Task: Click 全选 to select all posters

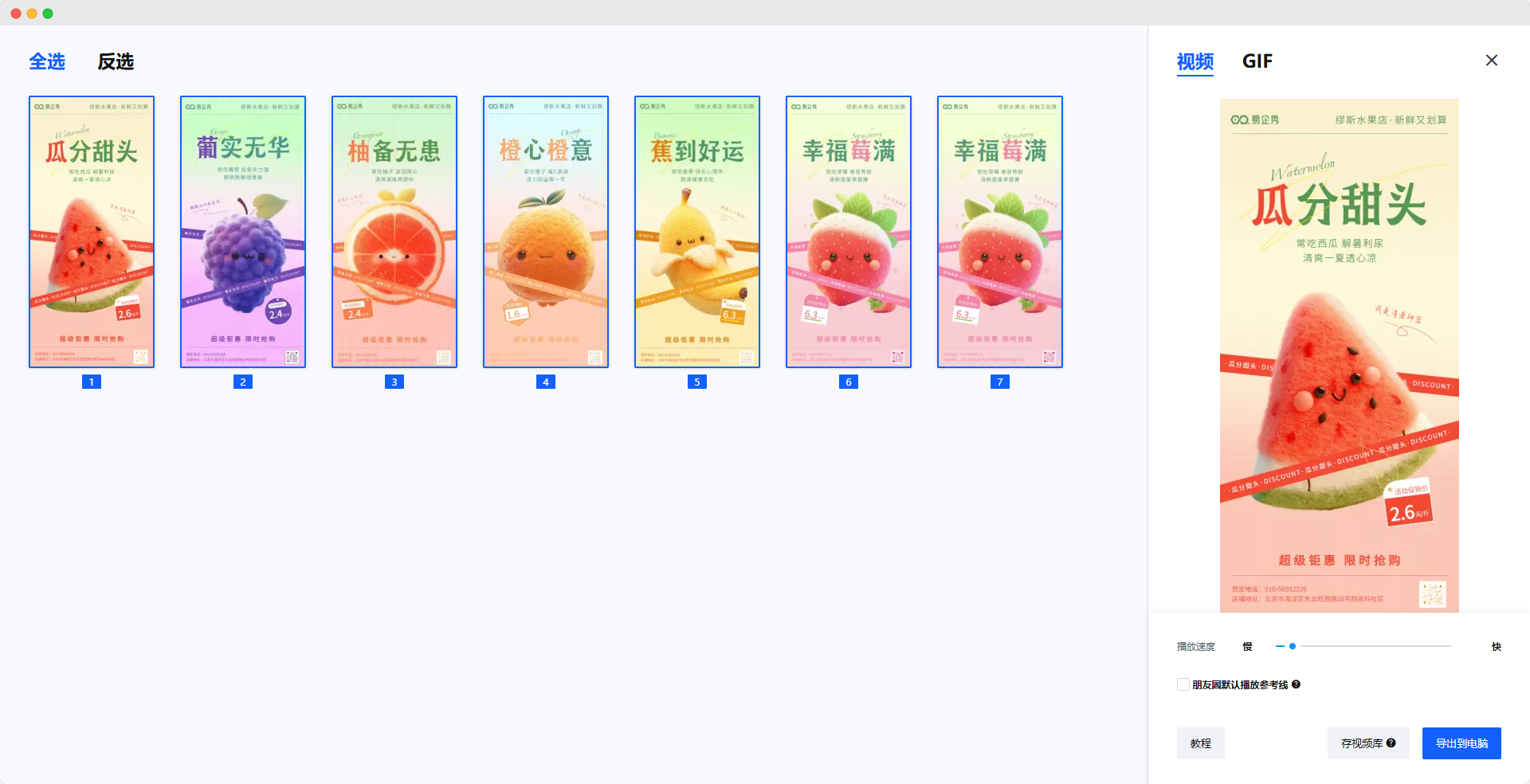Action: click(47, 61)
